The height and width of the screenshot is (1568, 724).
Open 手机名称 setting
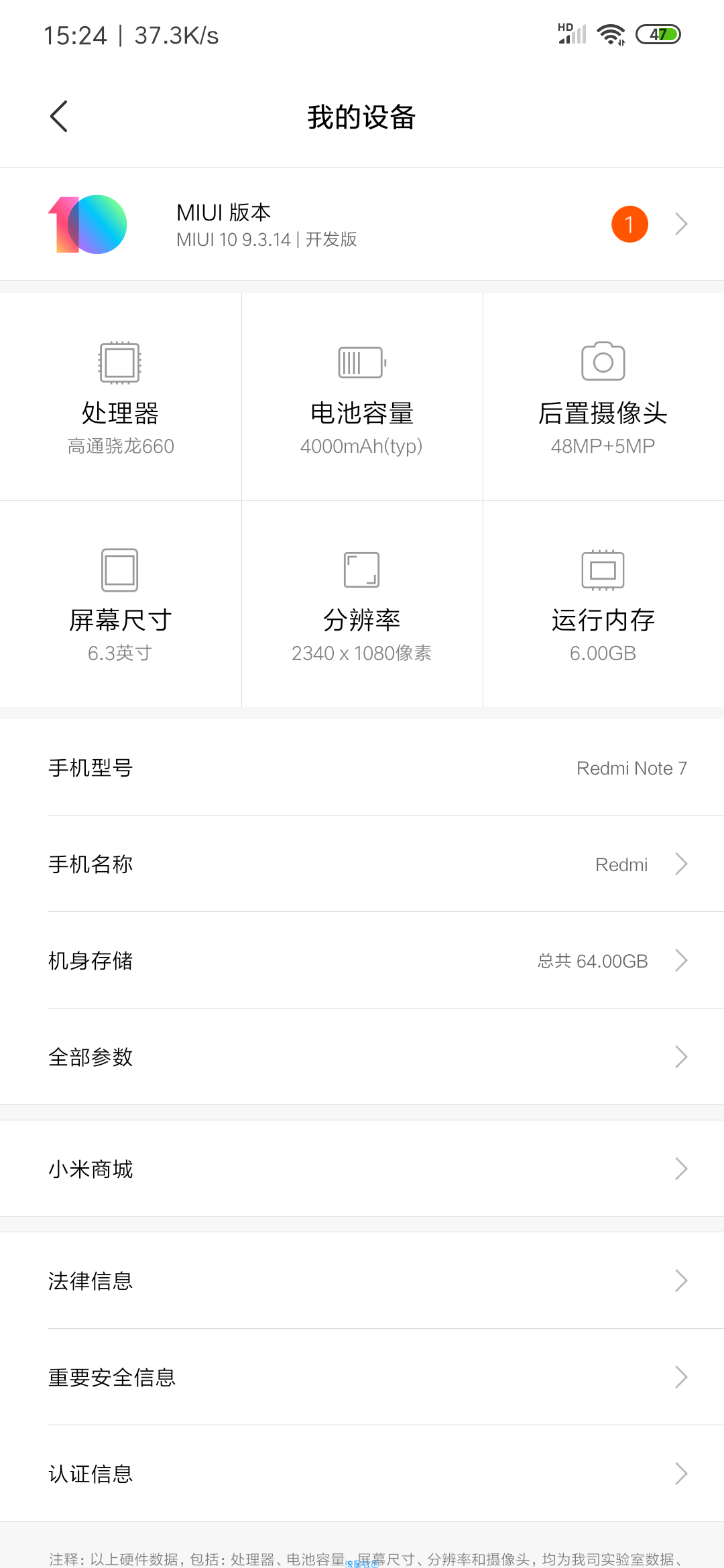point(362,864)
